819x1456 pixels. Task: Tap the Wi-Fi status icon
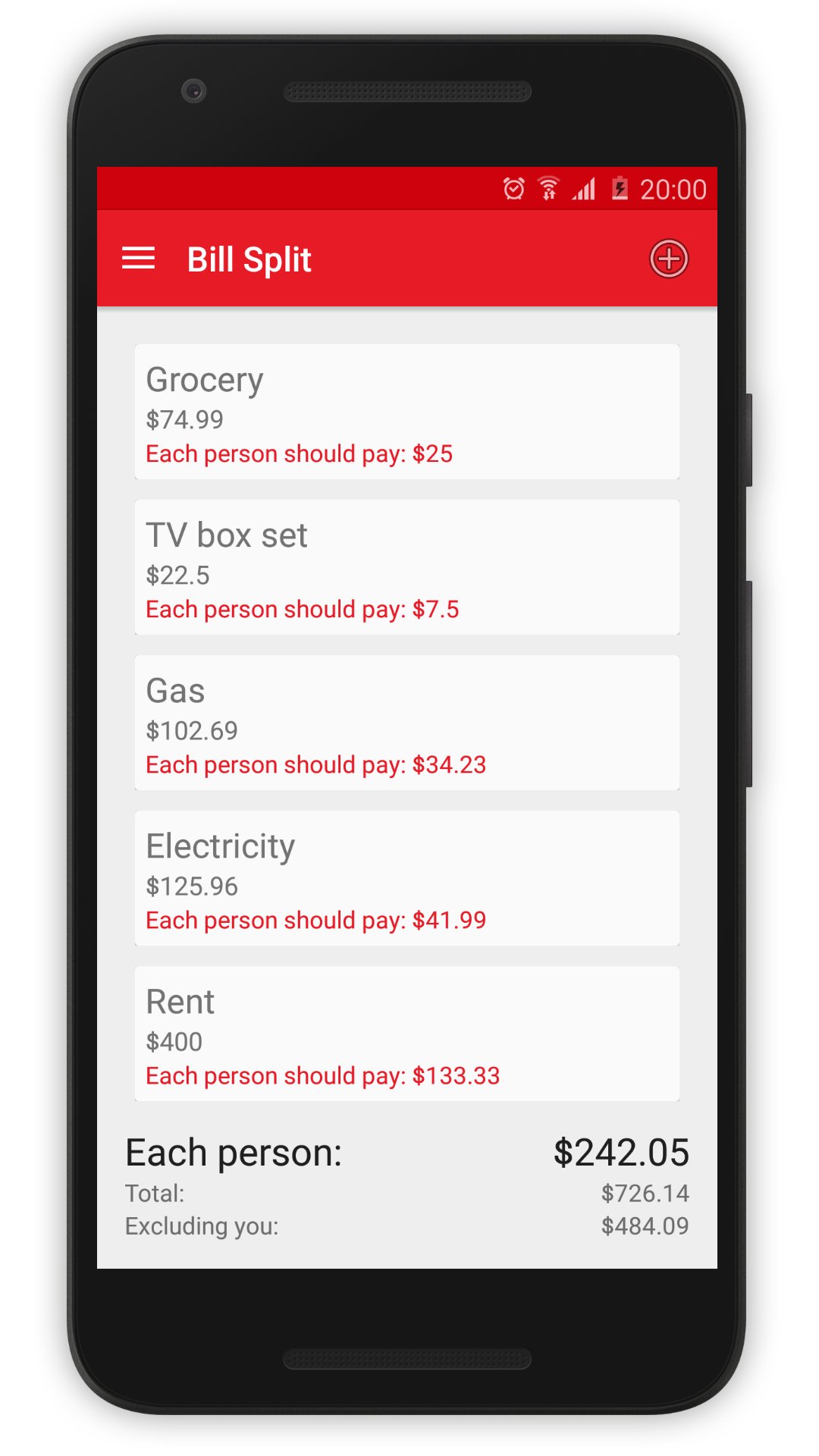[x=548, y=188]
